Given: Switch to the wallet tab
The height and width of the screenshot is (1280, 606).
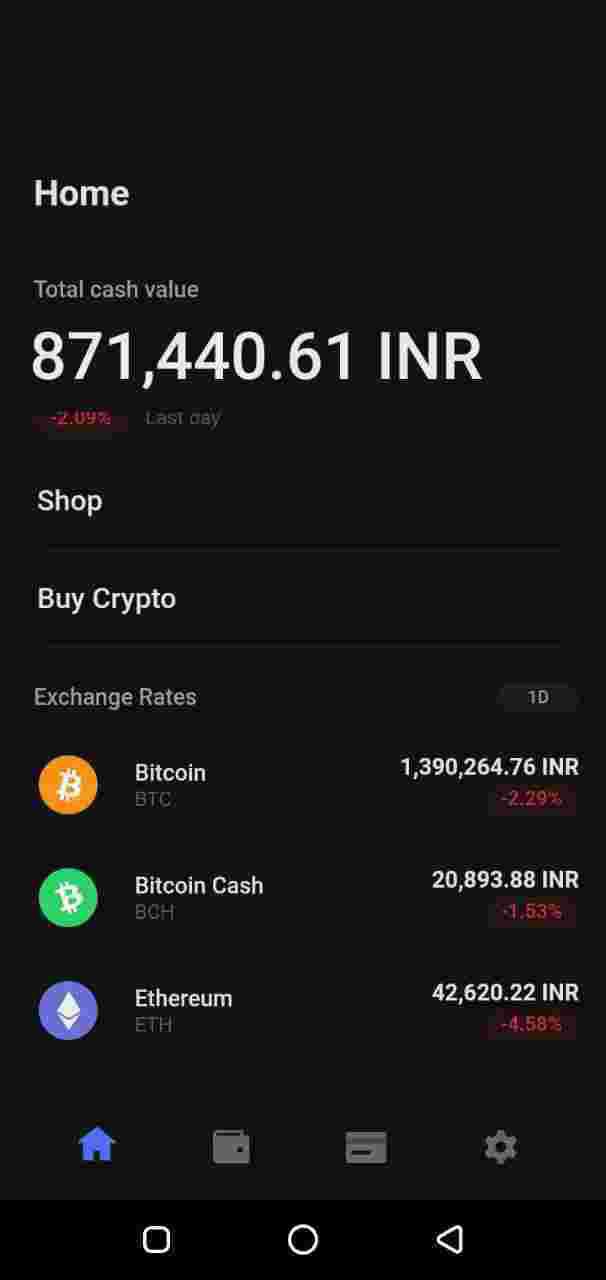Looking at the screenshot, I should [x=231, y=1146].
